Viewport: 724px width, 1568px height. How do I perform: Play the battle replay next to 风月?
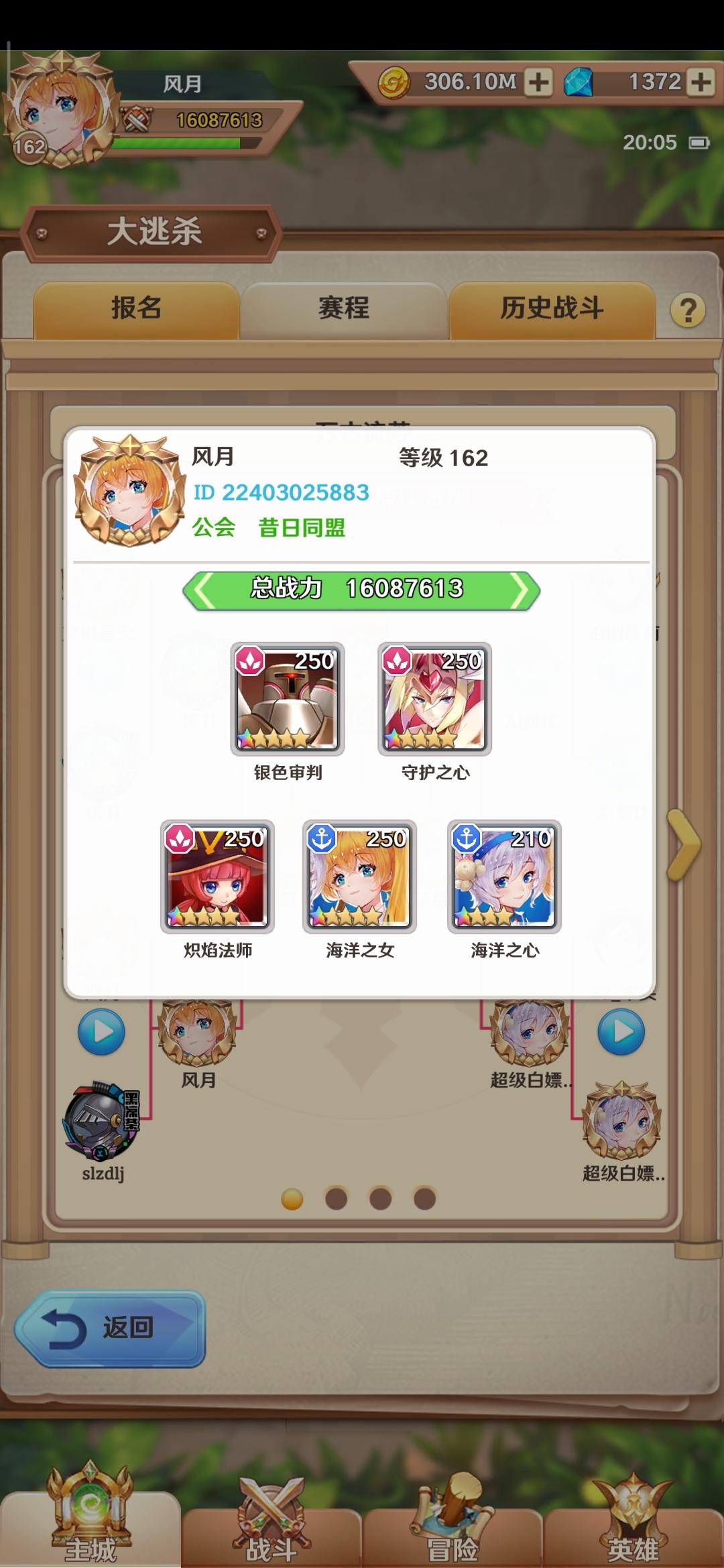coord(101,1032)
